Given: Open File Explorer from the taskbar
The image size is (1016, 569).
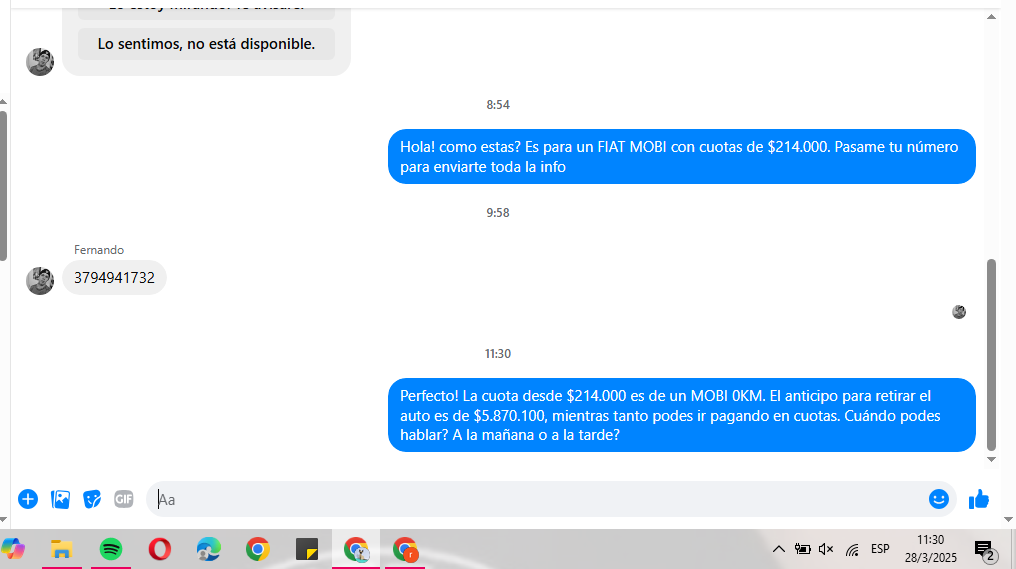Looking at the screenshot, I should (62, 549).
